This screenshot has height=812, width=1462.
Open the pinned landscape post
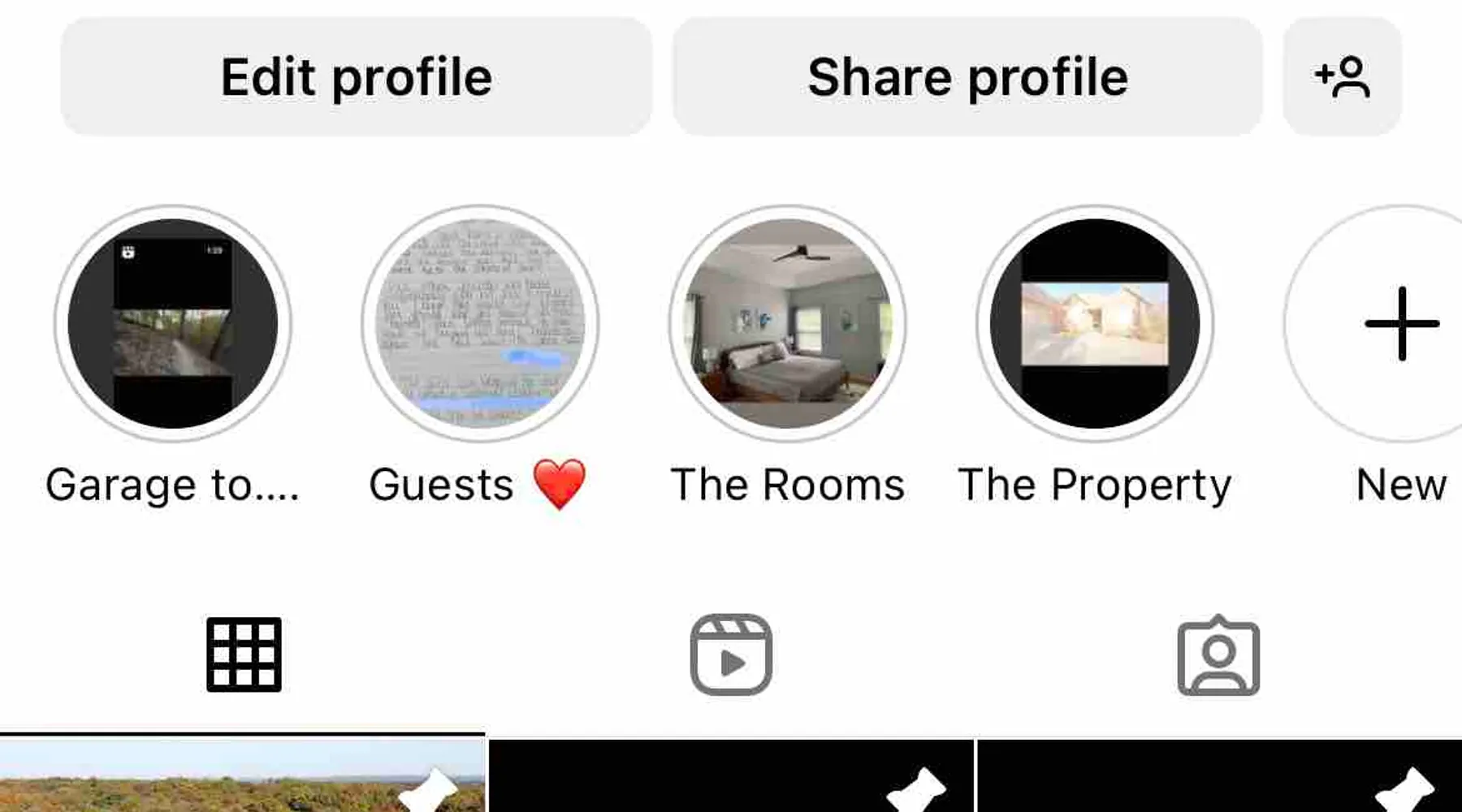[242, 780]
